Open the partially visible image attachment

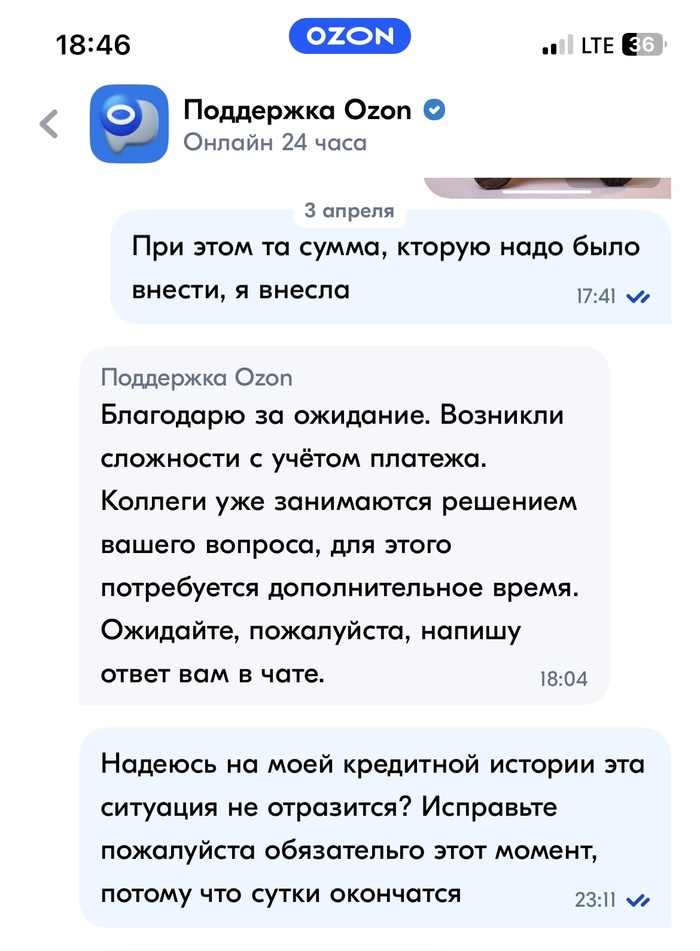546,187
